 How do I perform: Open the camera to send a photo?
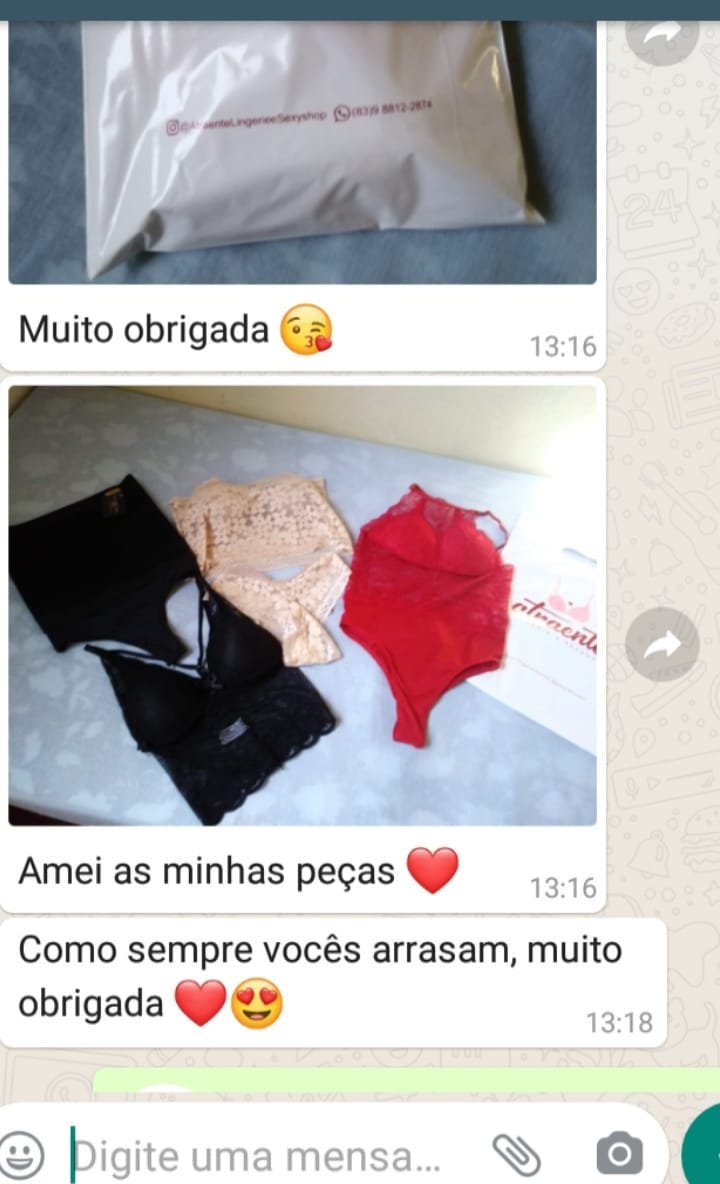pyautogui.click(x=619, y=1155)
